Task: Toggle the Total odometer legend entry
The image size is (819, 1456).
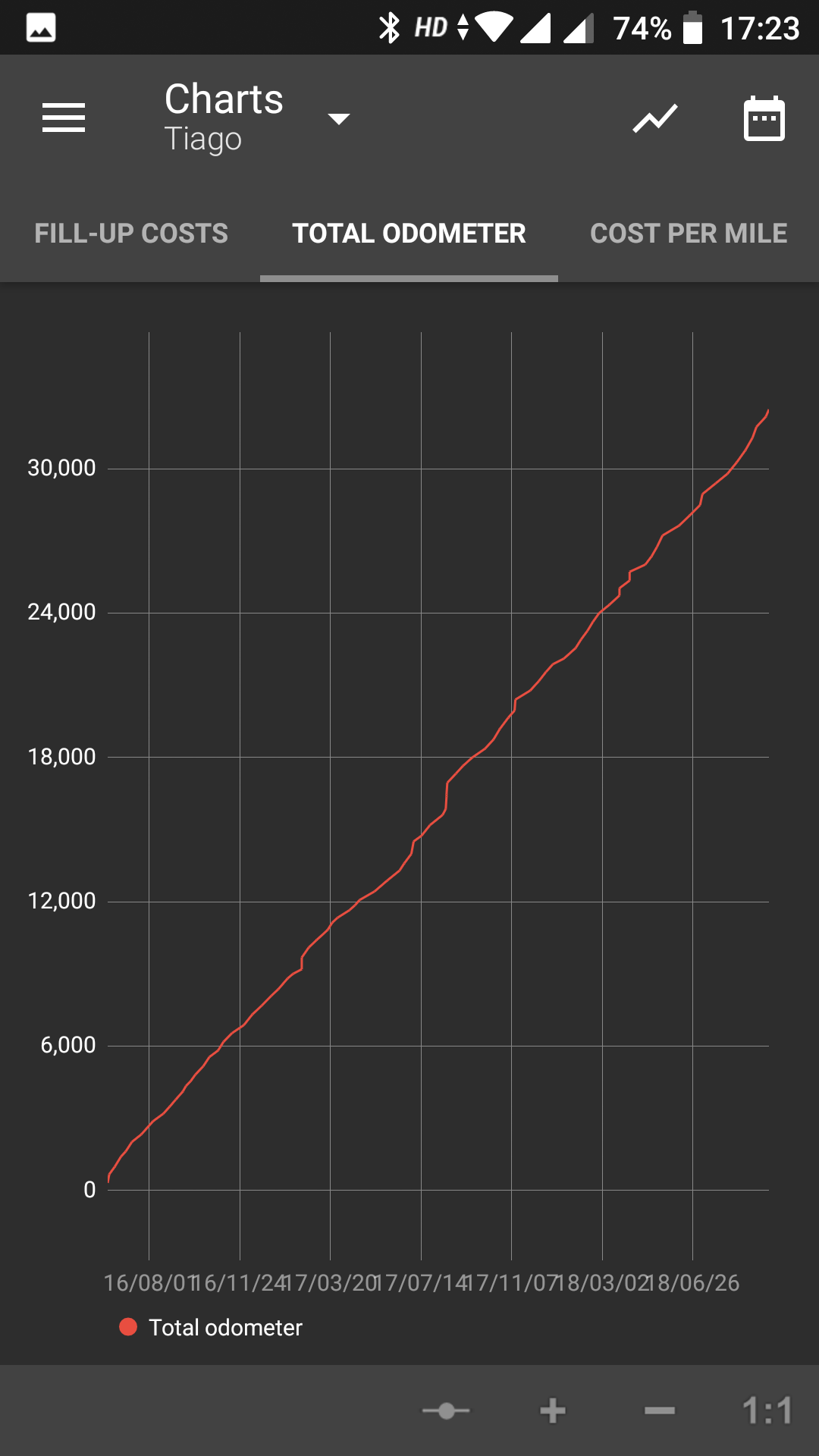Action: coord(211,1327)
